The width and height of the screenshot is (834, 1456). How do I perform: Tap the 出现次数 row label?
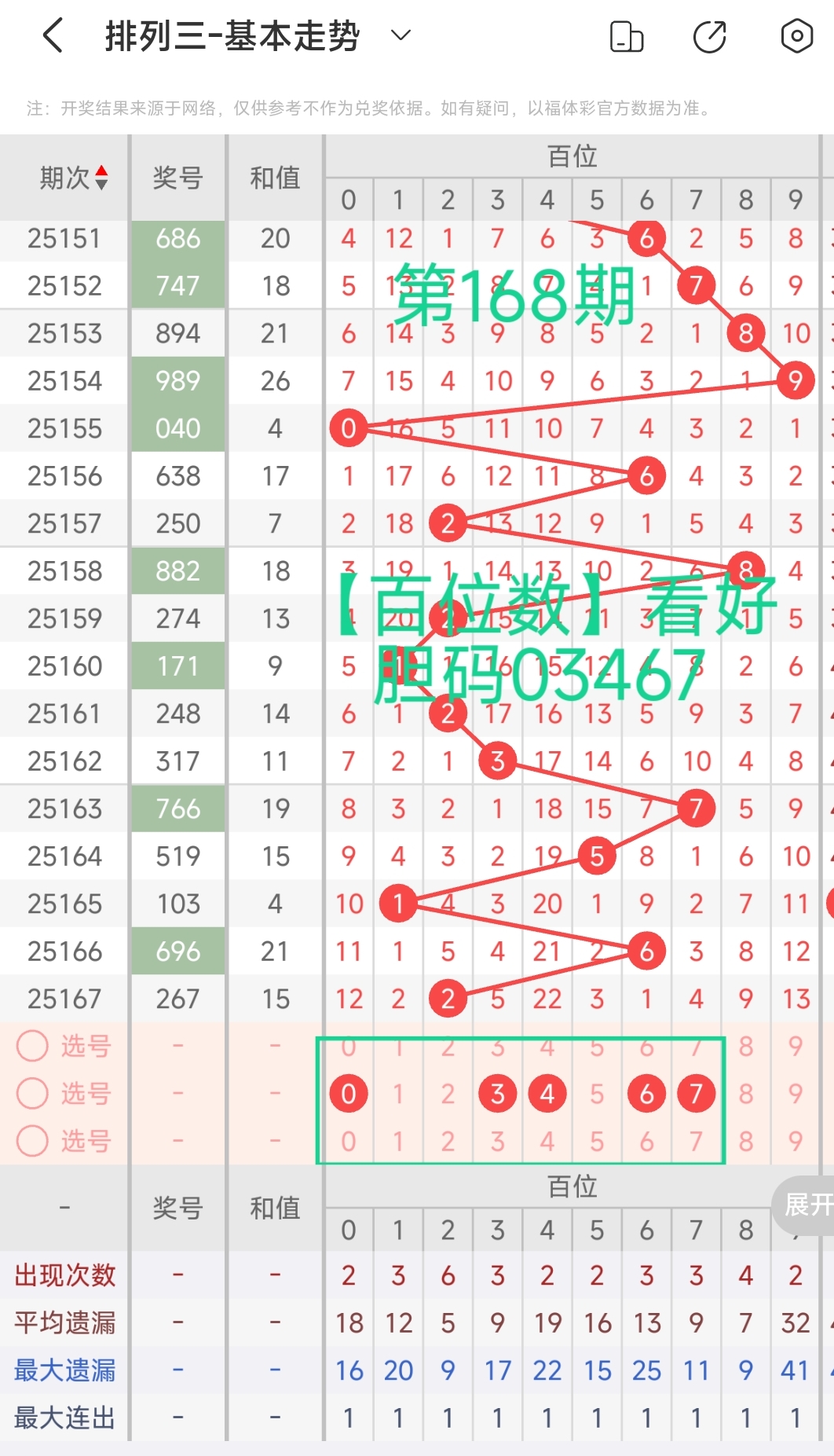pos(63,1274)
